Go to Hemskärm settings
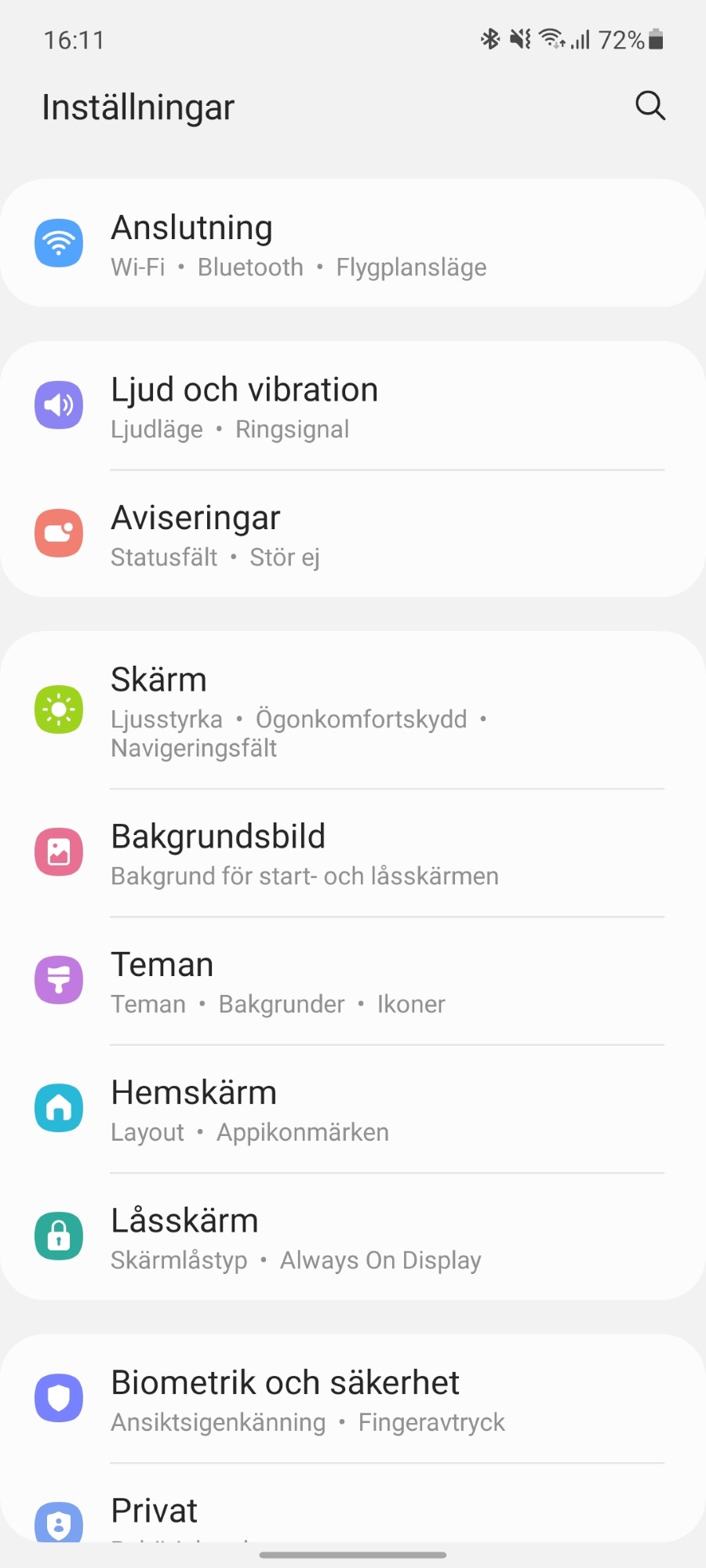706x1568 pixels. (x=353, y=1109)
